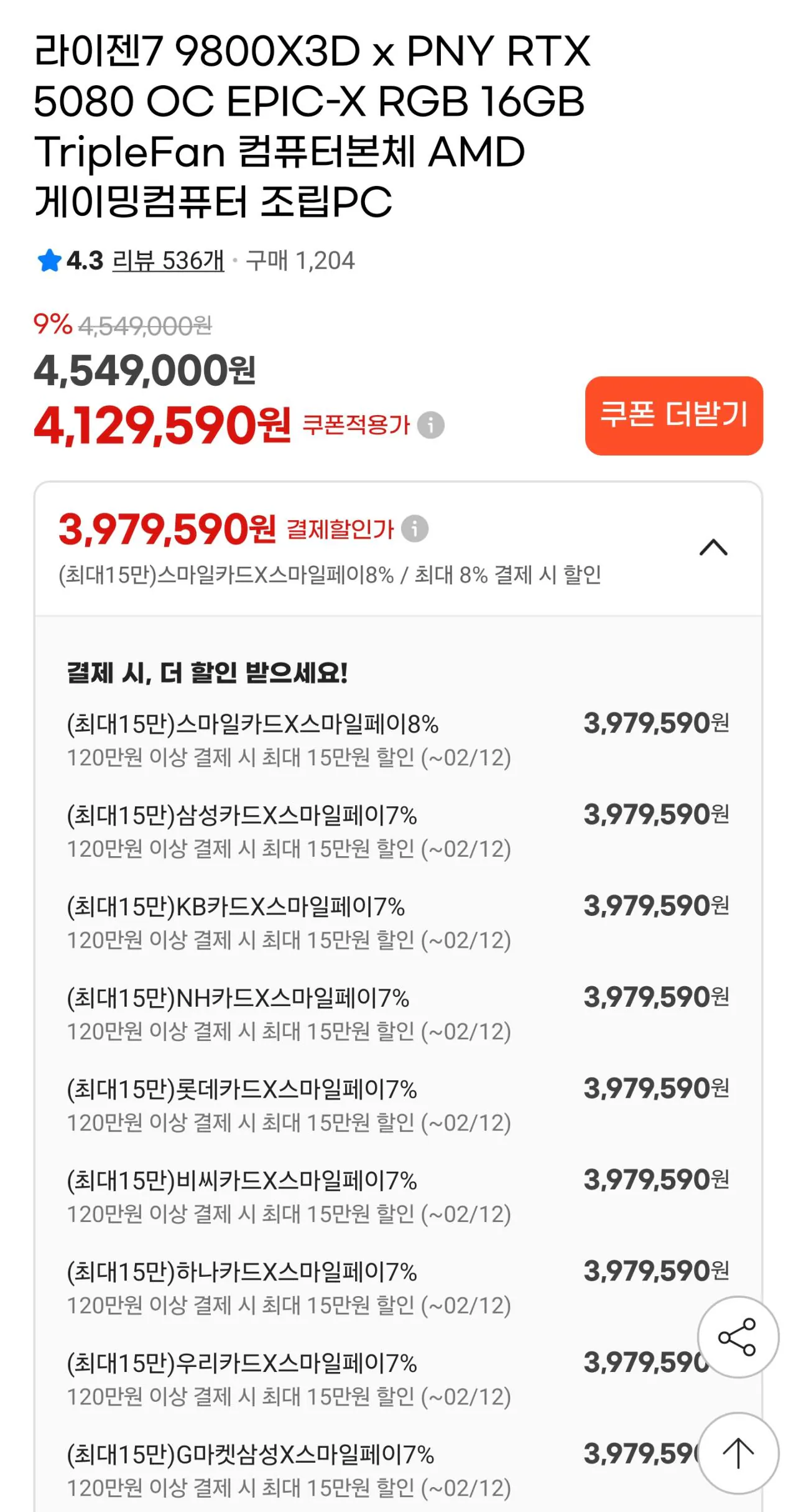Screen dimensions: 796x1512
Task: Open the 쿠폰적용가 info tooltip icon
Action: (x=432, y=426)
